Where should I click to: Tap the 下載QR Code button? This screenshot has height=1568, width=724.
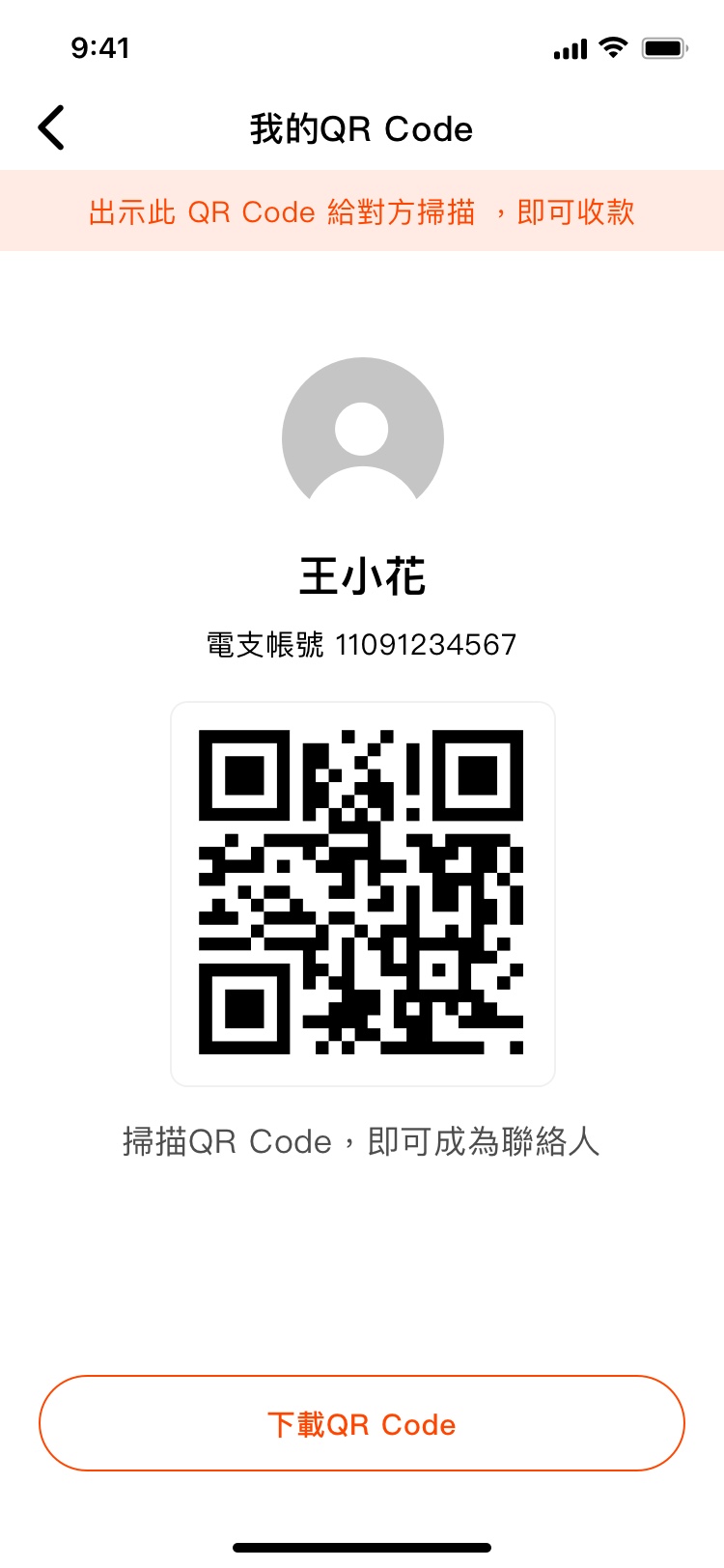(x=362, y=1423)
